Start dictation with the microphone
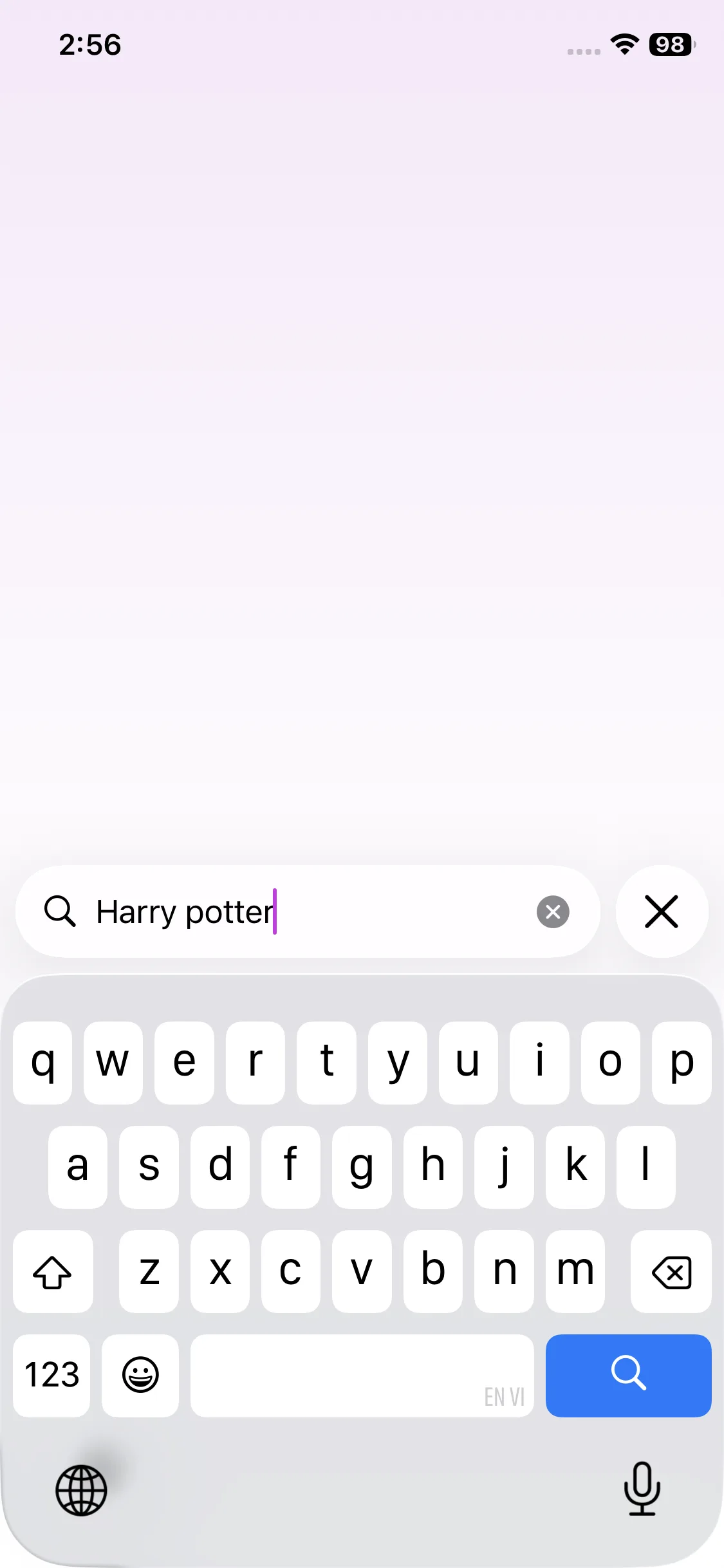Image resolution: width=724 pixels, height=1568 pixels. (x=642, y=1488)
